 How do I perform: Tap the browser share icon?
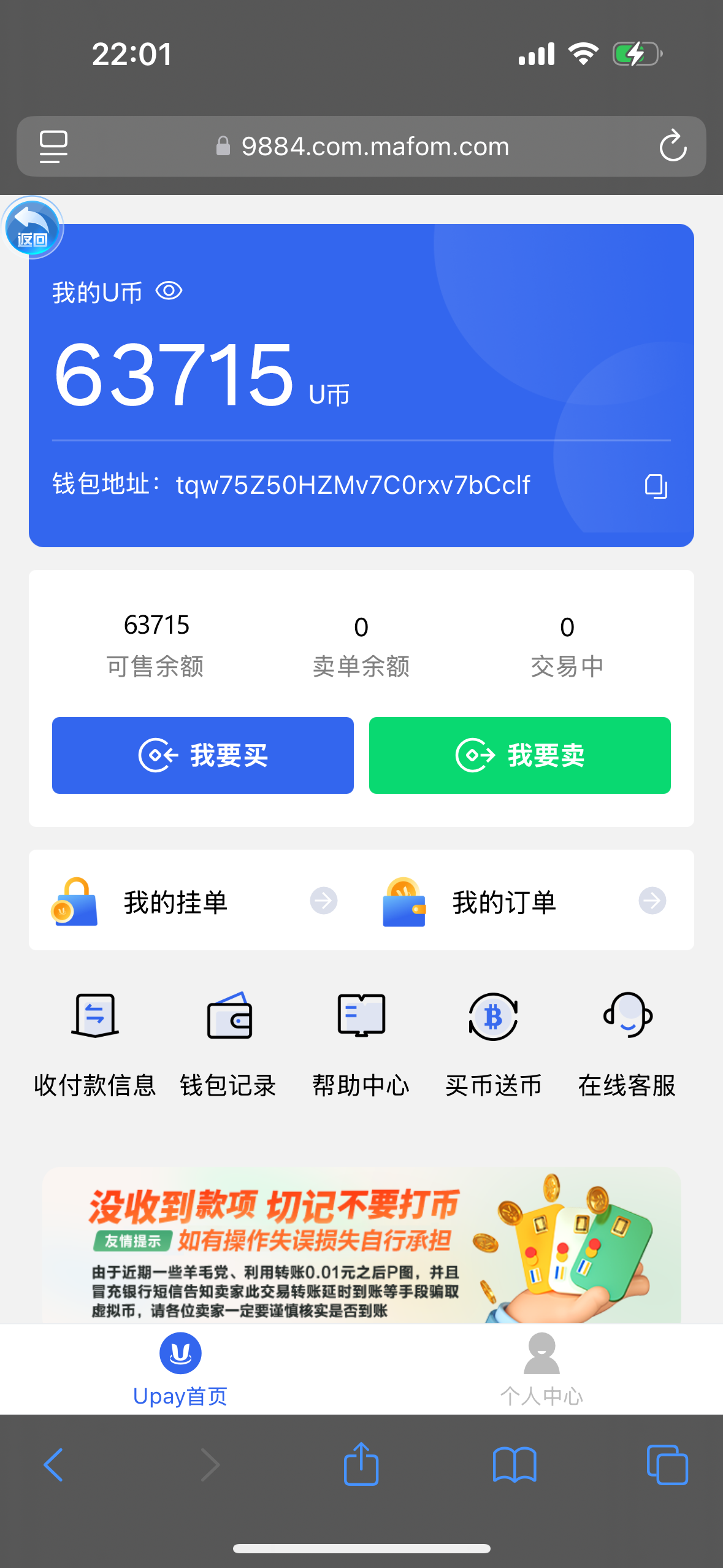361,1464
